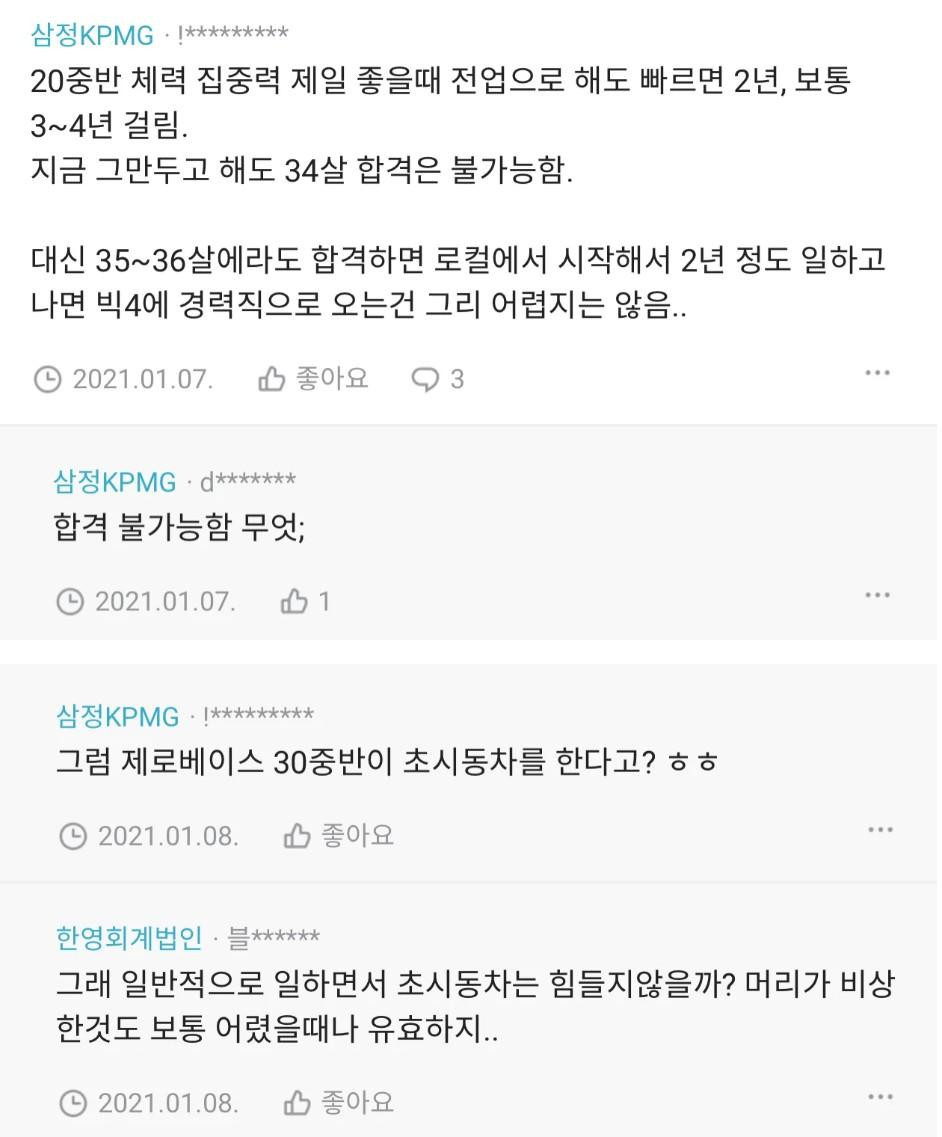Open overflow menu for the 20중반 체력 comment
Image resolution: width=942 pixels, height=1137 pixels.
point(877,373)
